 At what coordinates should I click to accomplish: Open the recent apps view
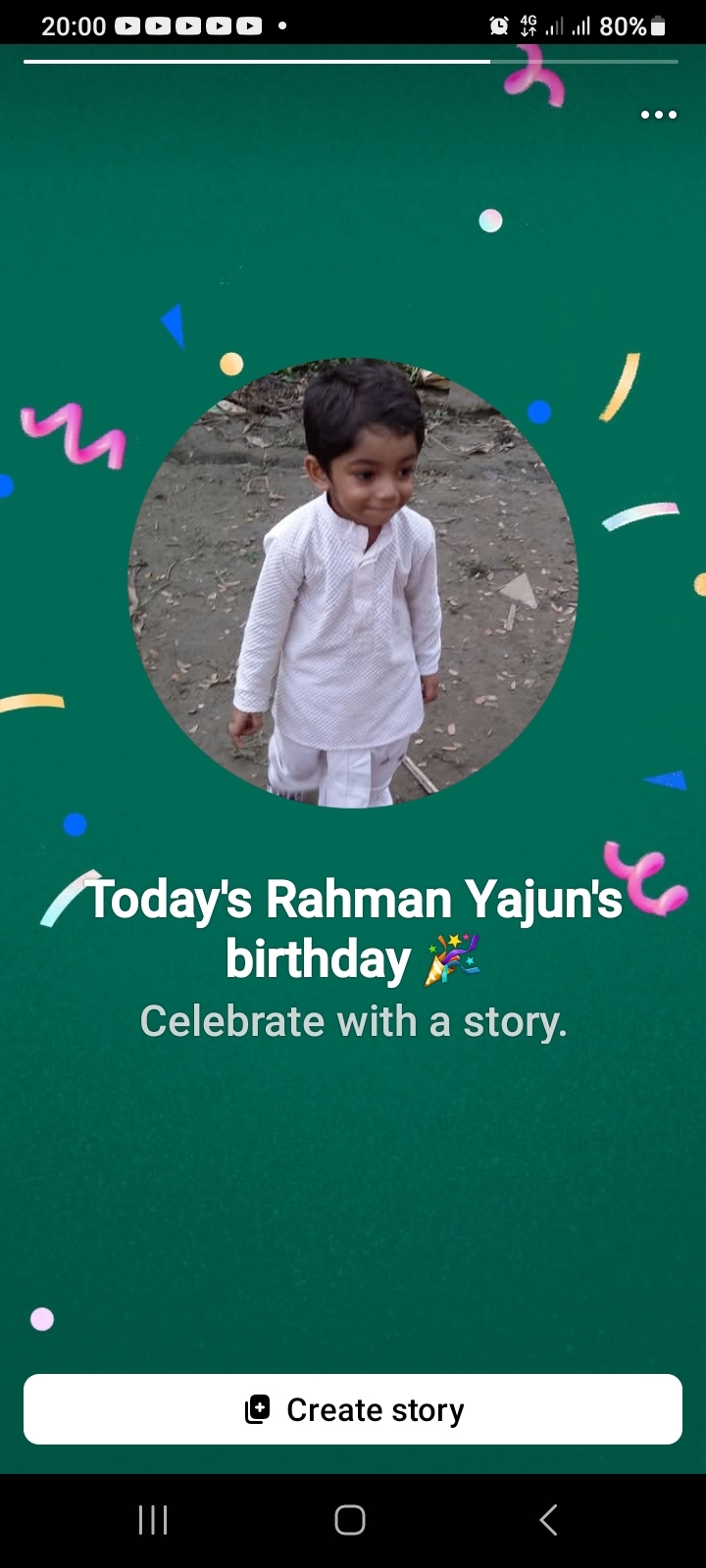click(153, 1520)
